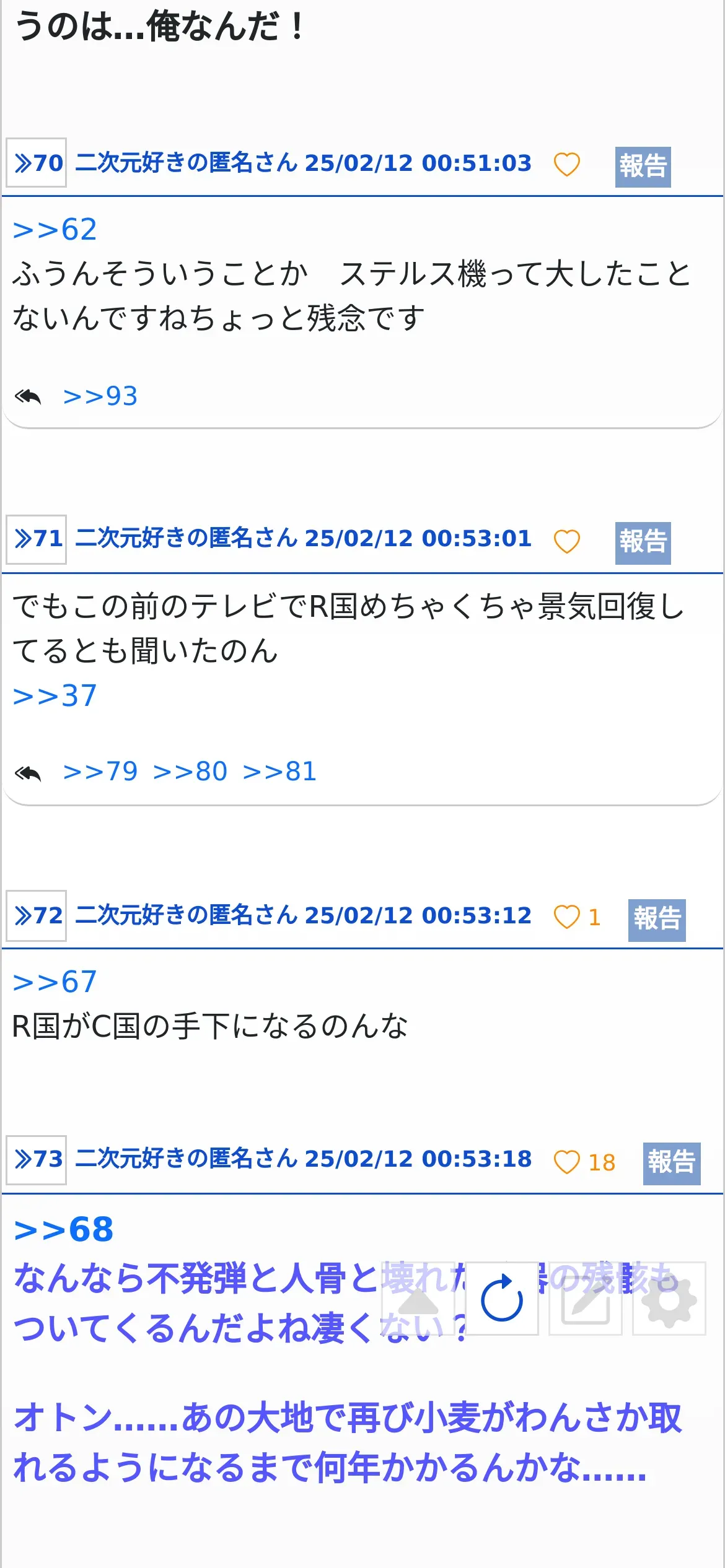Like post 70 with the heart
The width and height of the screenshot is (725, 1568).
tap(566, 165)
